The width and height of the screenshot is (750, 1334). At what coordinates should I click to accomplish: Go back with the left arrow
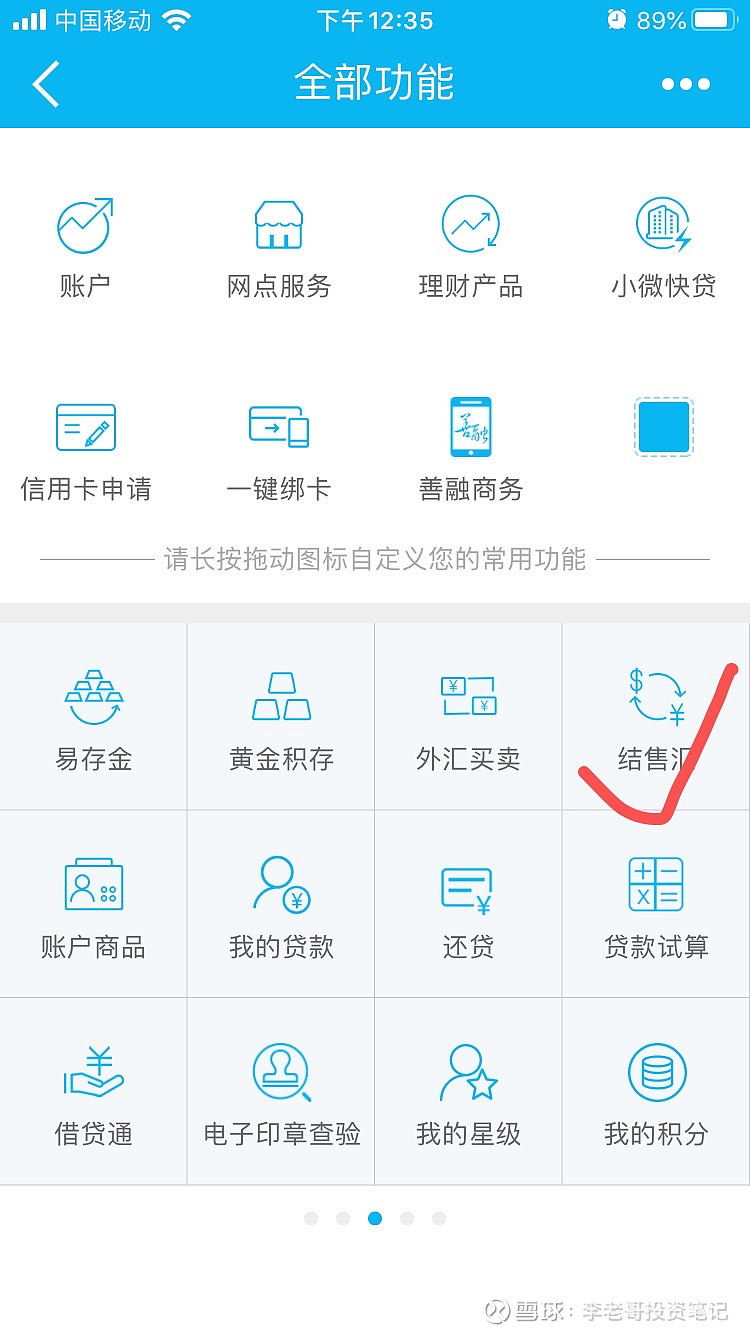click(x=45, y=84)
